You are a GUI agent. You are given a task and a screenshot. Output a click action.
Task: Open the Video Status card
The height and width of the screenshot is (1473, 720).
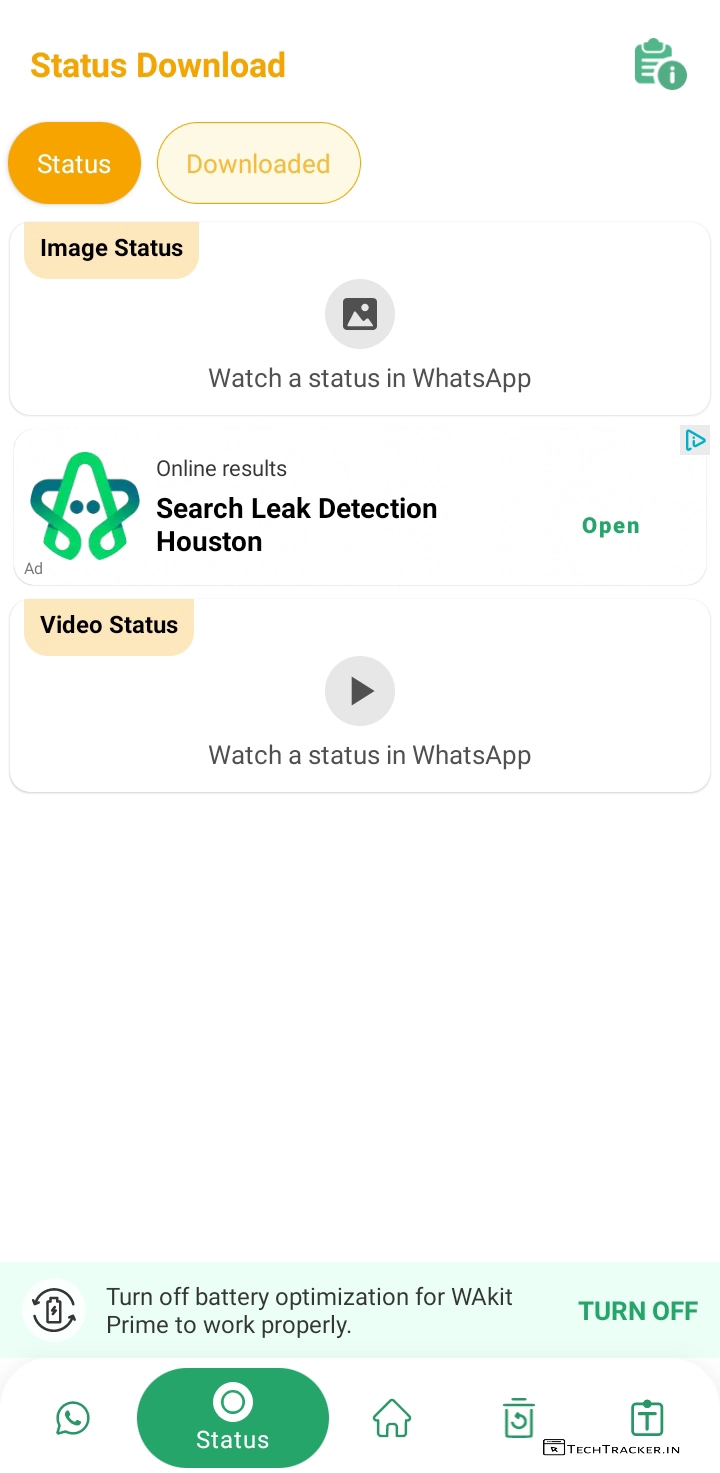click(360, 695)
